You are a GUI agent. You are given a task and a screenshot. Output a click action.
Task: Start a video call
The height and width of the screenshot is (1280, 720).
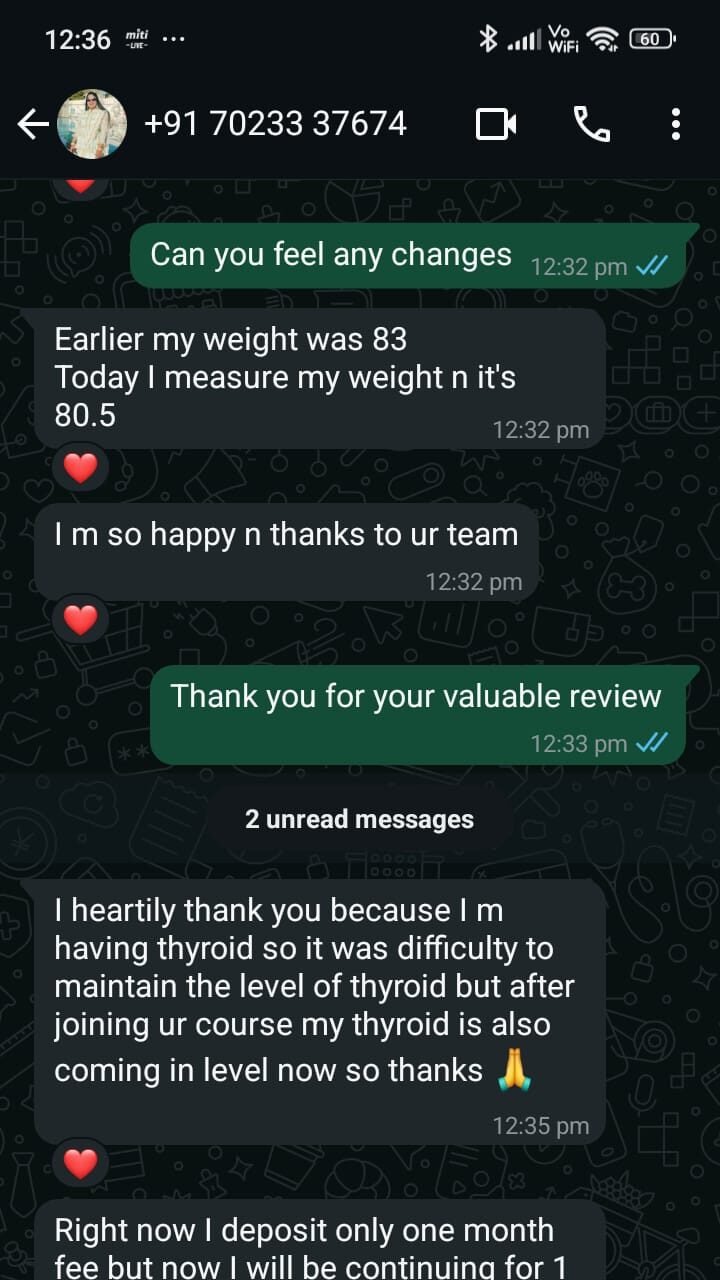496,124
